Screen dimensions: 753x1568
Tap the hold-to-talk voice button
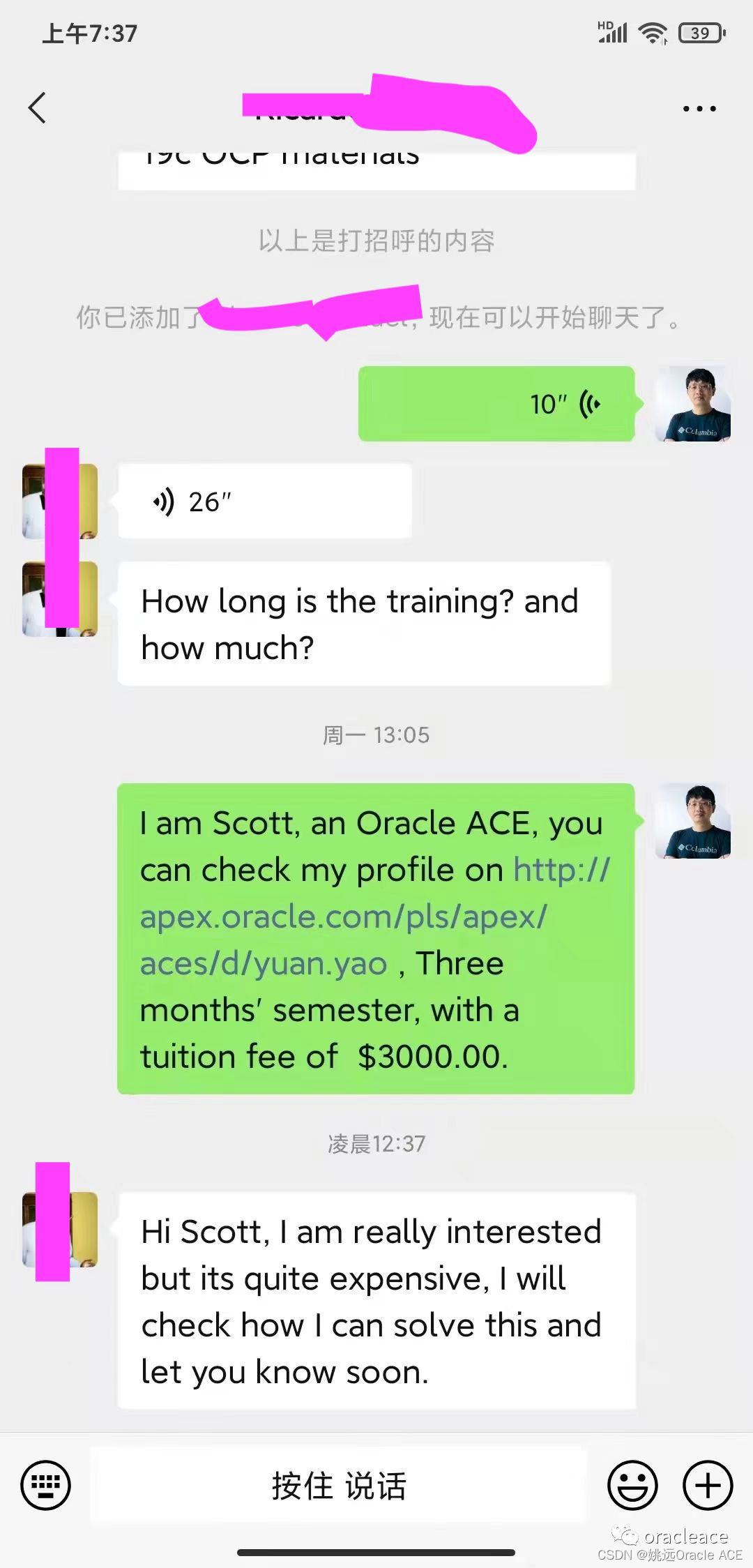[x=339, y=1485]
